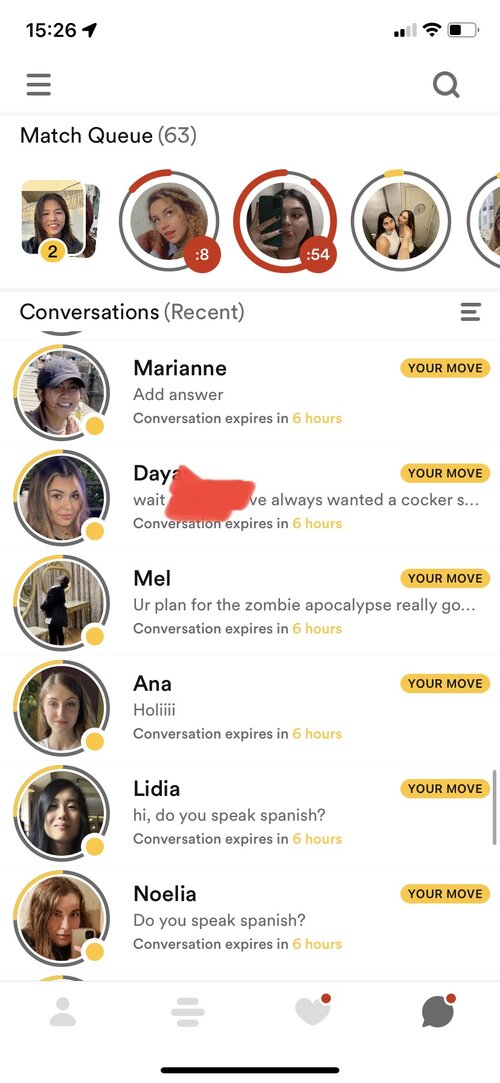500x1083 pixels.
Task: Open Mel's zombie apocalypse conversation
Action: point(250,603)
